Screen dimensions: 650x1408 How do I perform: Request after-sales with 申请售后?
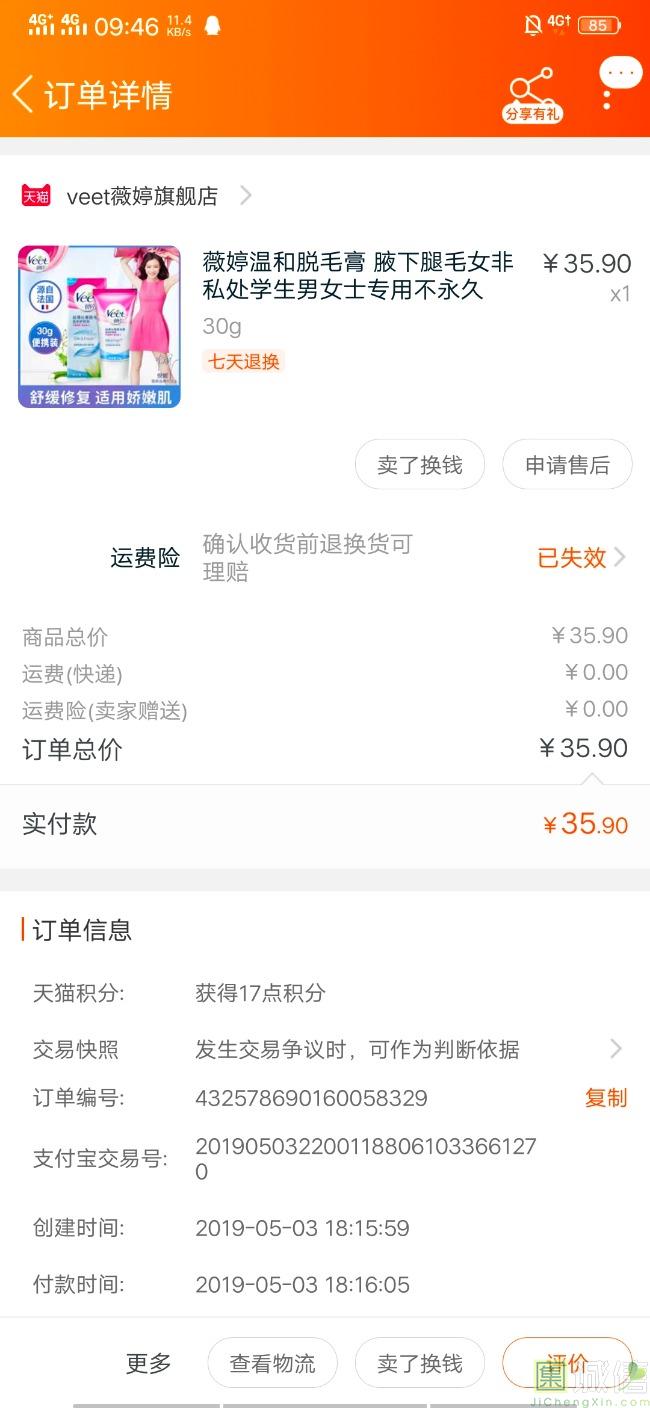567,465
